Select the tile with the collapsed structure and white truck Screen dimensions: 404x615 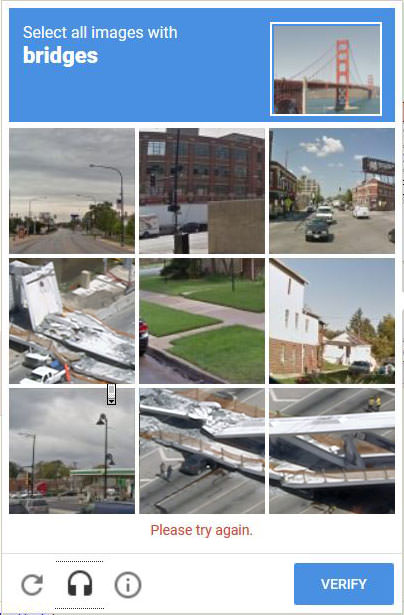click(72, 321)
